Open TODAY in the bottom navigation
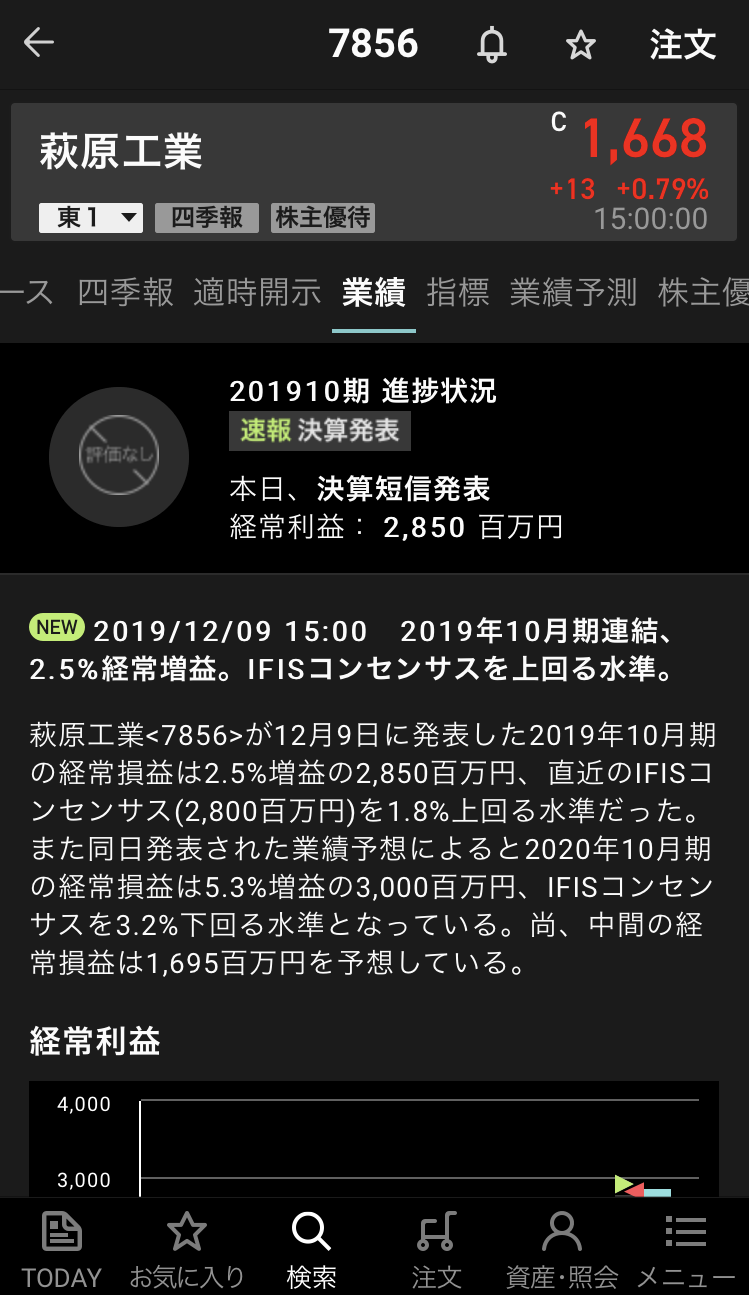 (x=62, y=1248)
